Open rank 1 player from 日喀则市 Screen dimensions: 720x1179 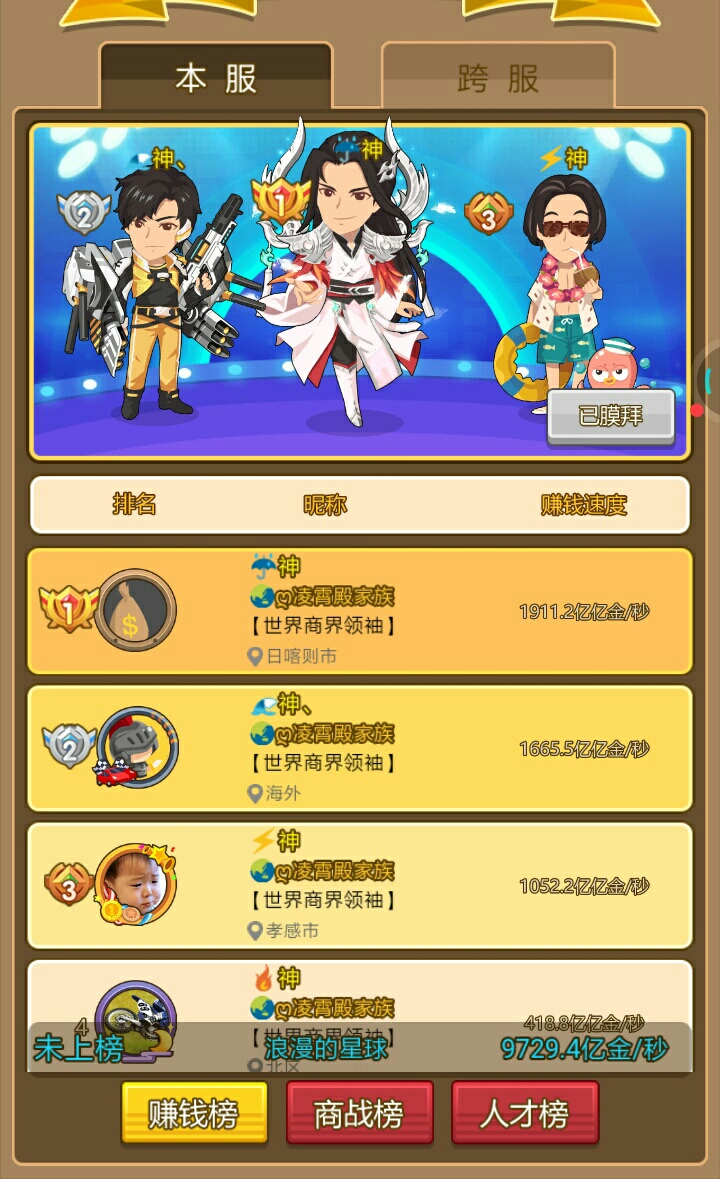point(360,611)
